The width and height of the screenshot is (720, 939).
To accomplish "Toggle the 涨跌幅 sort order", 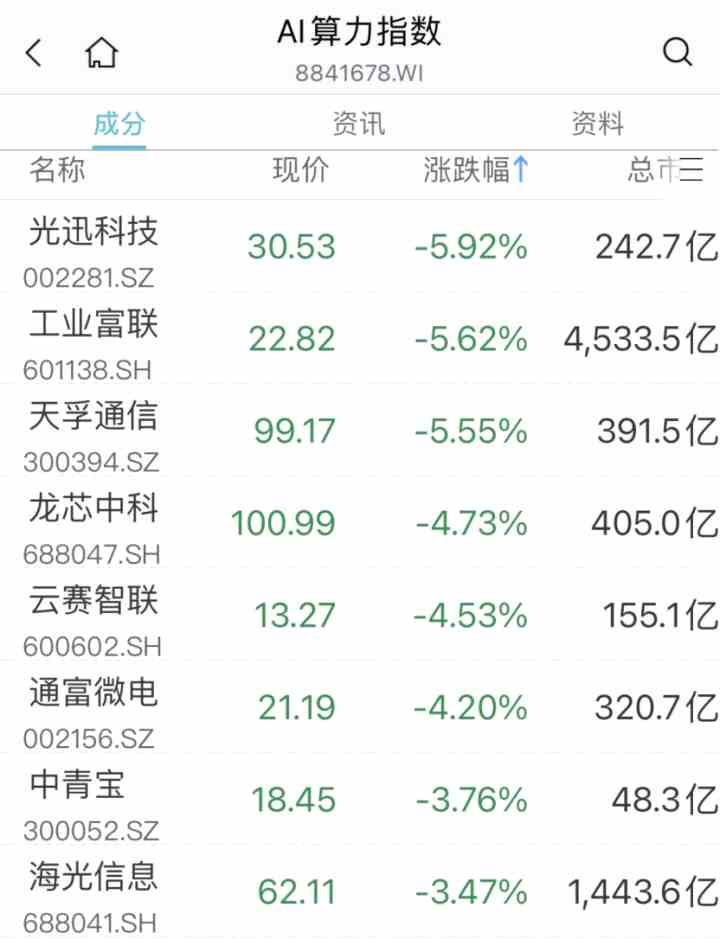I will click(x=476, y=171).
